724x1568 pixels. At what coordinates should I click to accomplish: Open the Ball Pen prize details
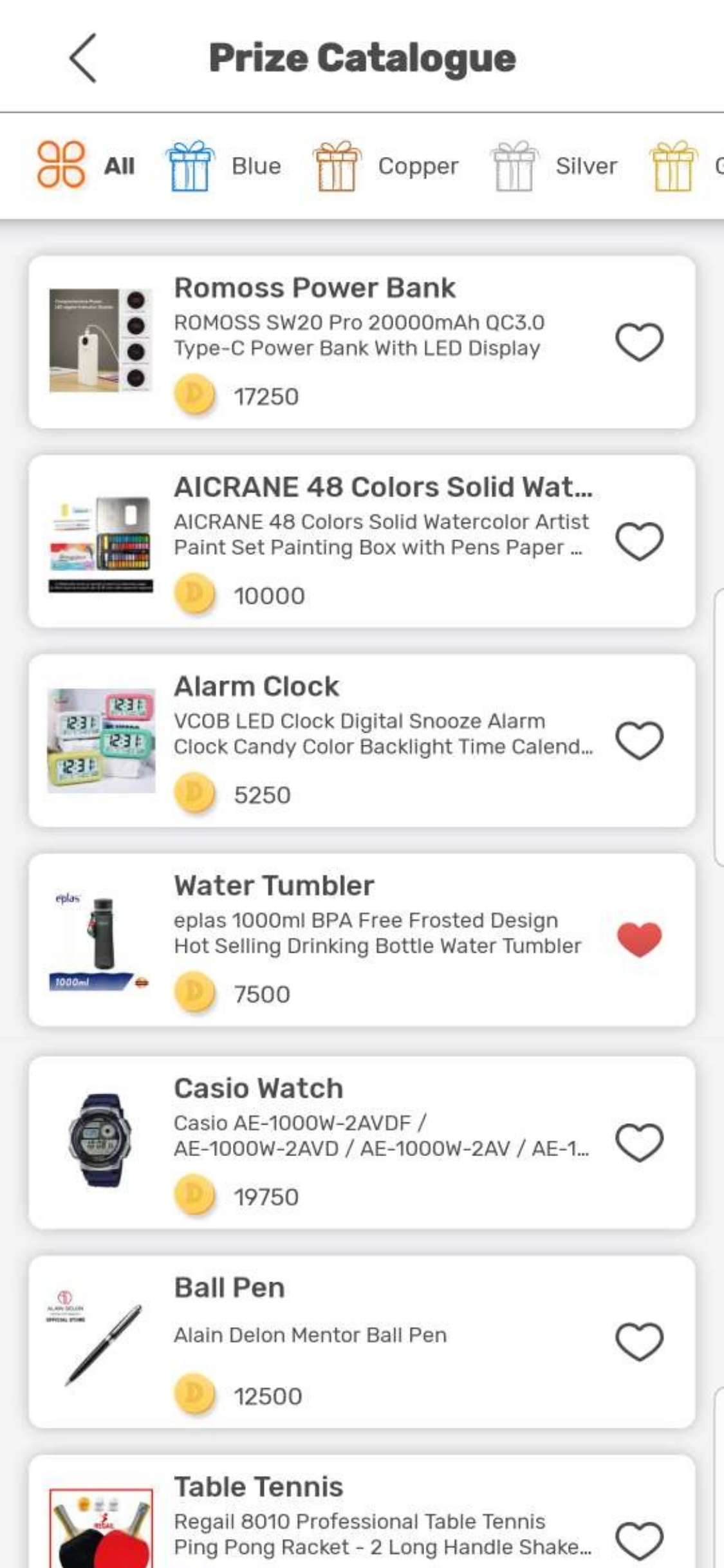229,1287
